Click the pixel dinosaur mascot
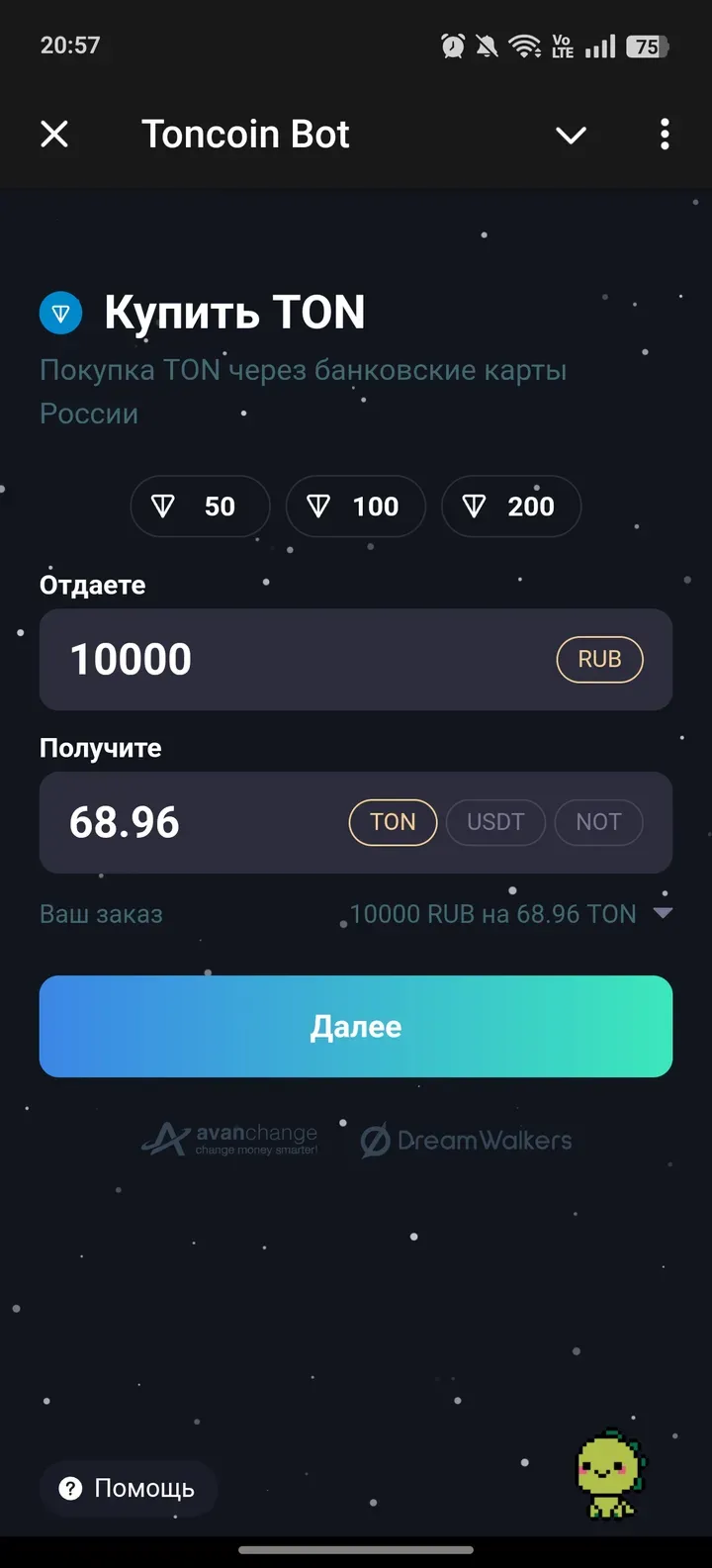712x1568 pixels. [x=613, y=1474]
